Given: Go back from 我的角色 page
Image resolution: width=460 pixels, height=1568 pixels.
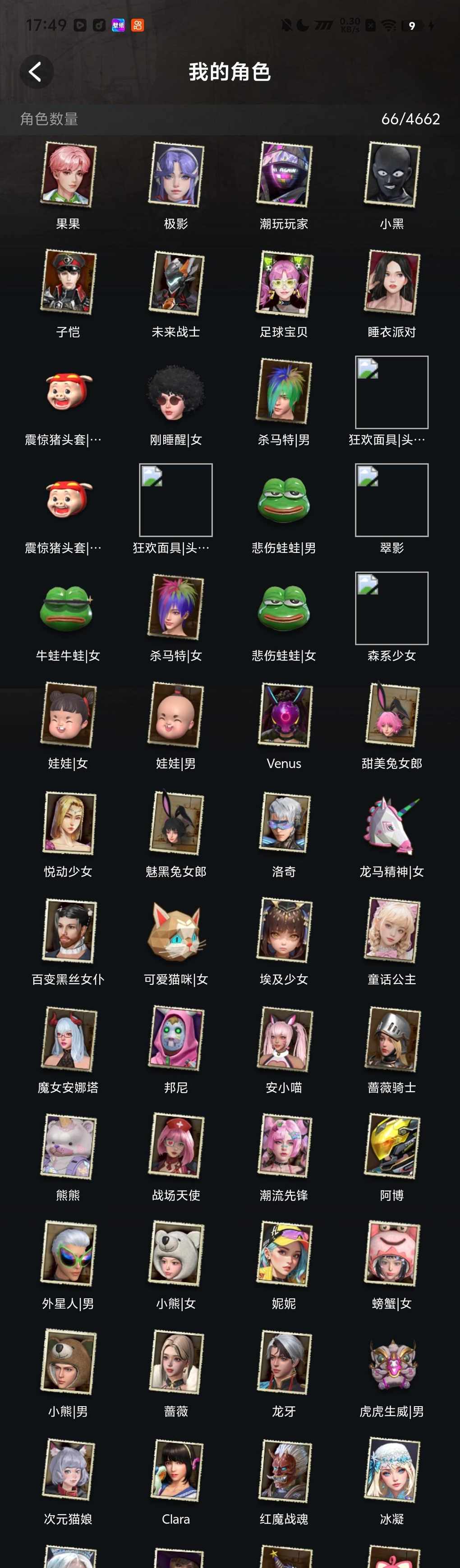Looking at the screenshot, I should pos(36,72).
